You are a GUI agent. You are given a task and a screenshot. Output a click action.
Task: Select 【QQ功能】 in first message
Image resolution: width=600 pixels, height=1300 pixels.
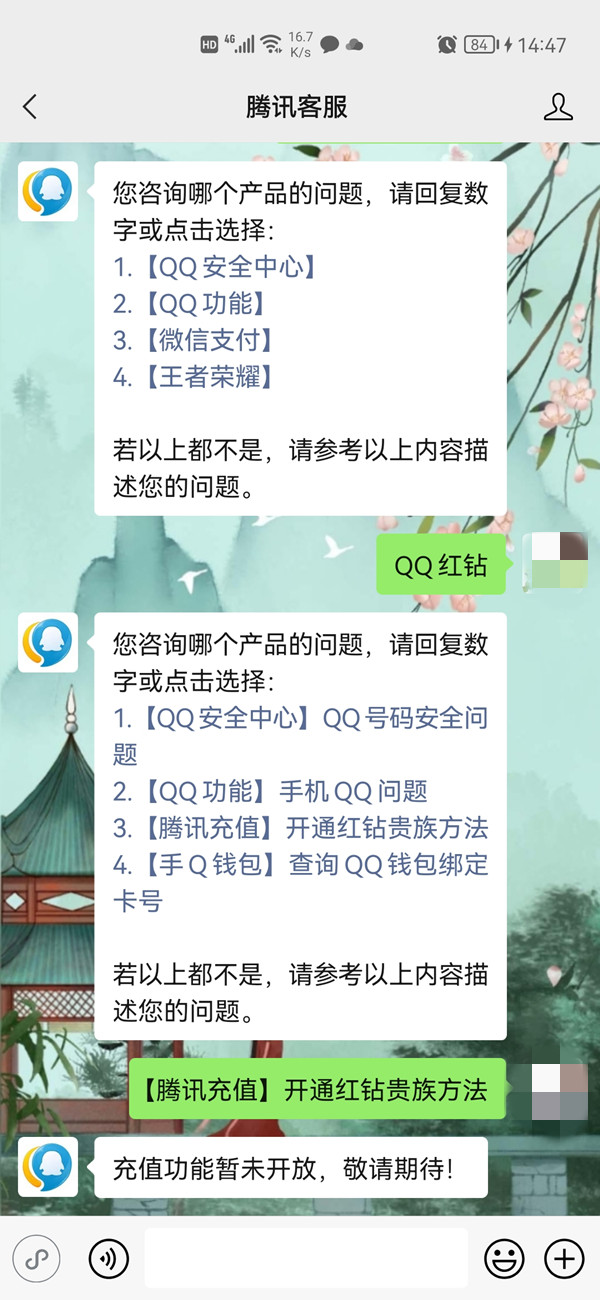(190, 304)
